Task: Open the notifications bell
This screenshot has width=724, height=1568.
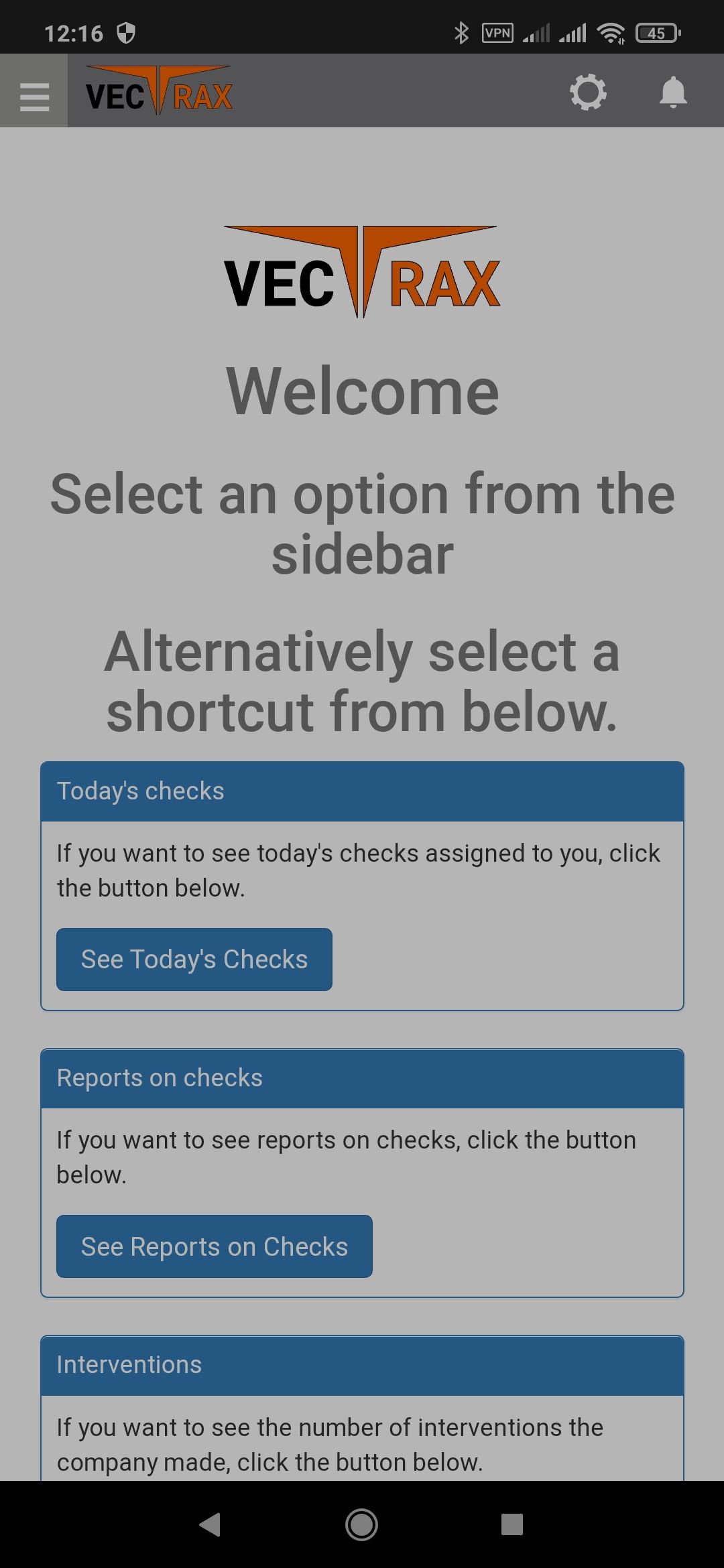Action: pyautogui.click(x=673, y=92)
